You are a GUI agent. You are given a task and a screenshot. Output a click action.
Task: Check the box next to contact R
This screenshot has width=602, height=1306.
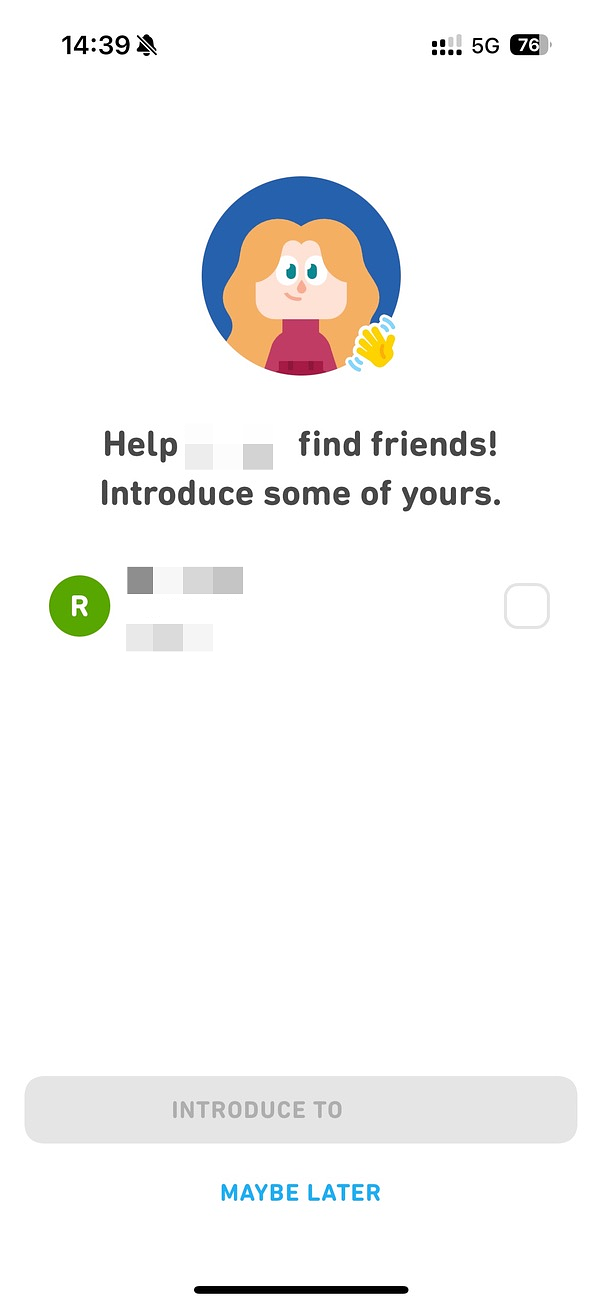pyautogui.click(x=527, y=606)
